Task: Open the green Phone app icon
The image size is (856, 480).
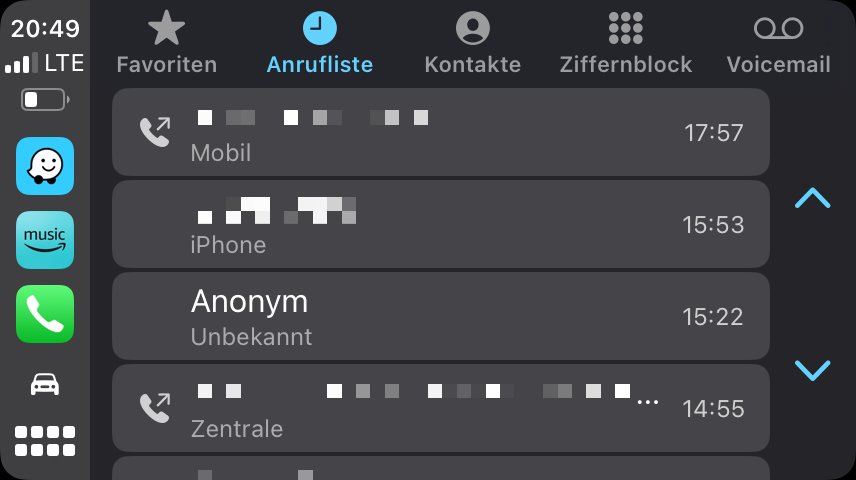Action: tap(45, 314)
